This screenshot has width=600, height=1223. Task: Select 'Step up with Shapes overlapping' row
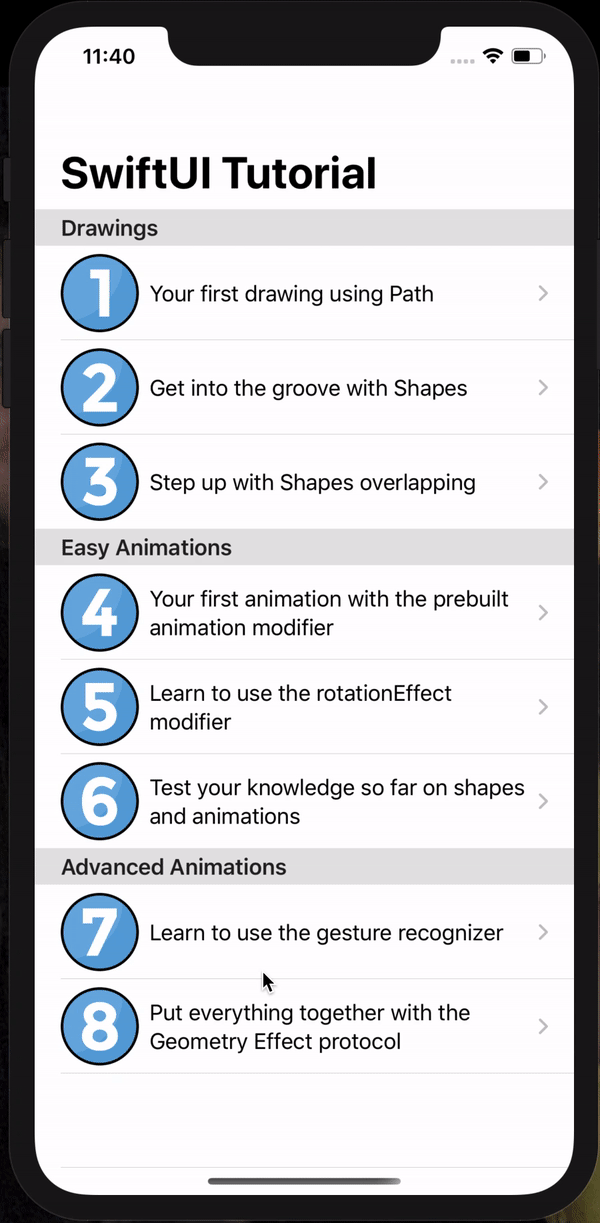click(x=304, y=482)
